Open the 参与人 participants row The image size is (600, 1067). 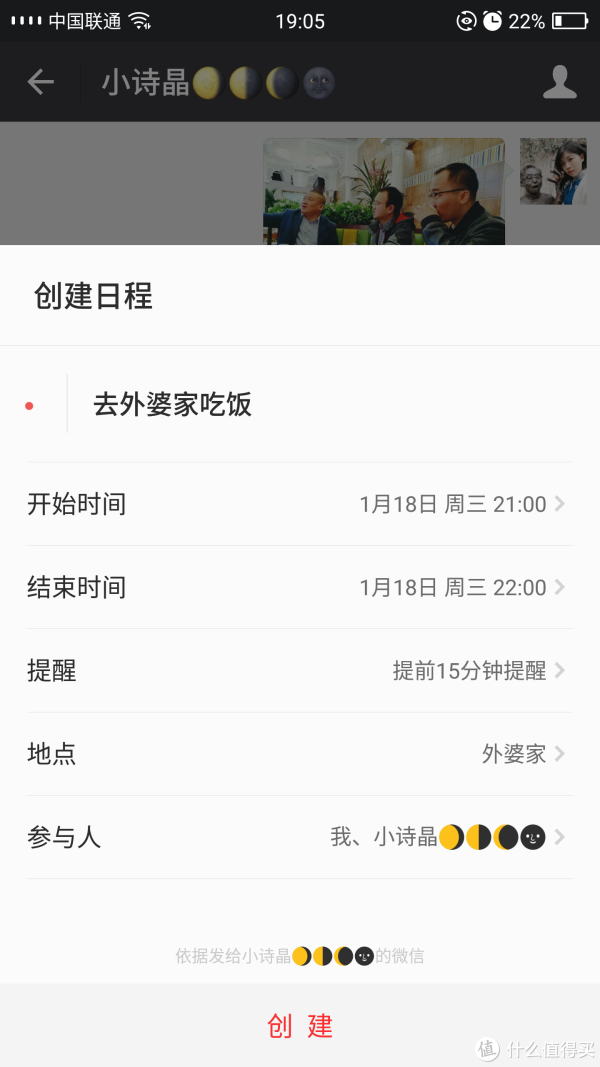pyautogui.click(x=300, y=837)
